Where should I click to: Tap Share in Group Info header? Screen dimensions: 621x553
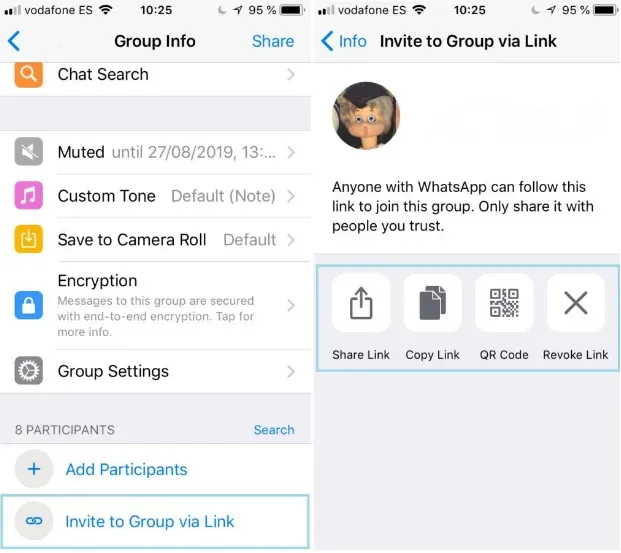[272, 42]
